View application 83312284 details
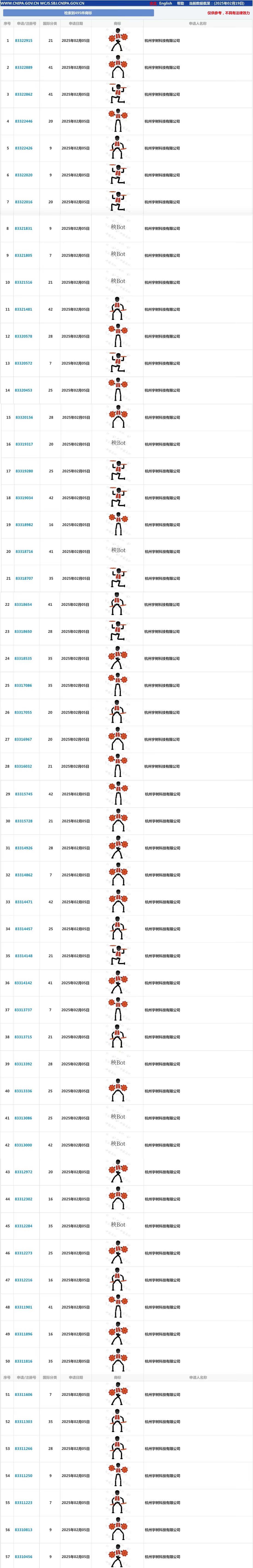Screen dimensions: 253x1568 click(x=24, y=1226)
